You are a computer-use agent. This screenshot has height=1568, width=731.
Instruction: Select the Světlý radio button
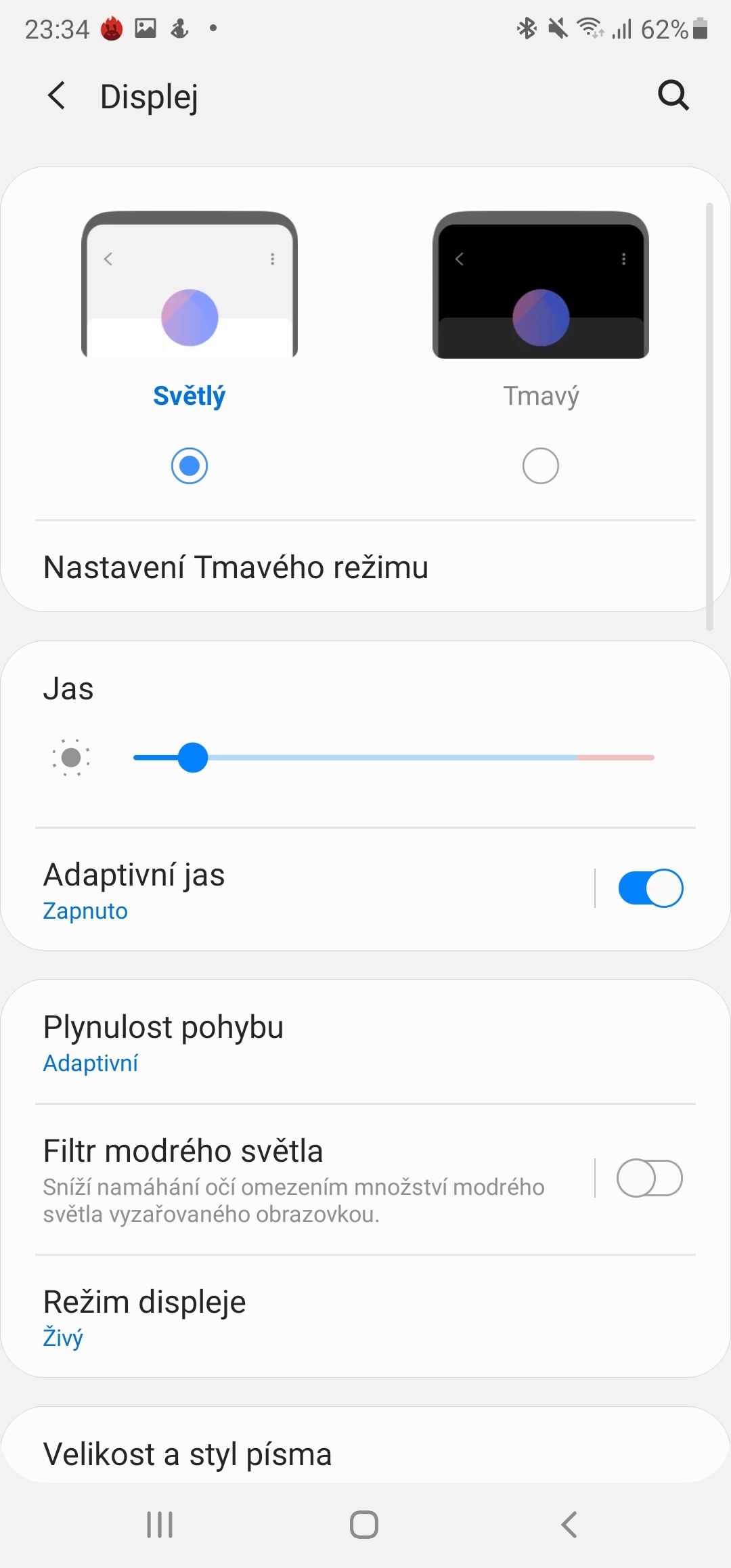190,466
